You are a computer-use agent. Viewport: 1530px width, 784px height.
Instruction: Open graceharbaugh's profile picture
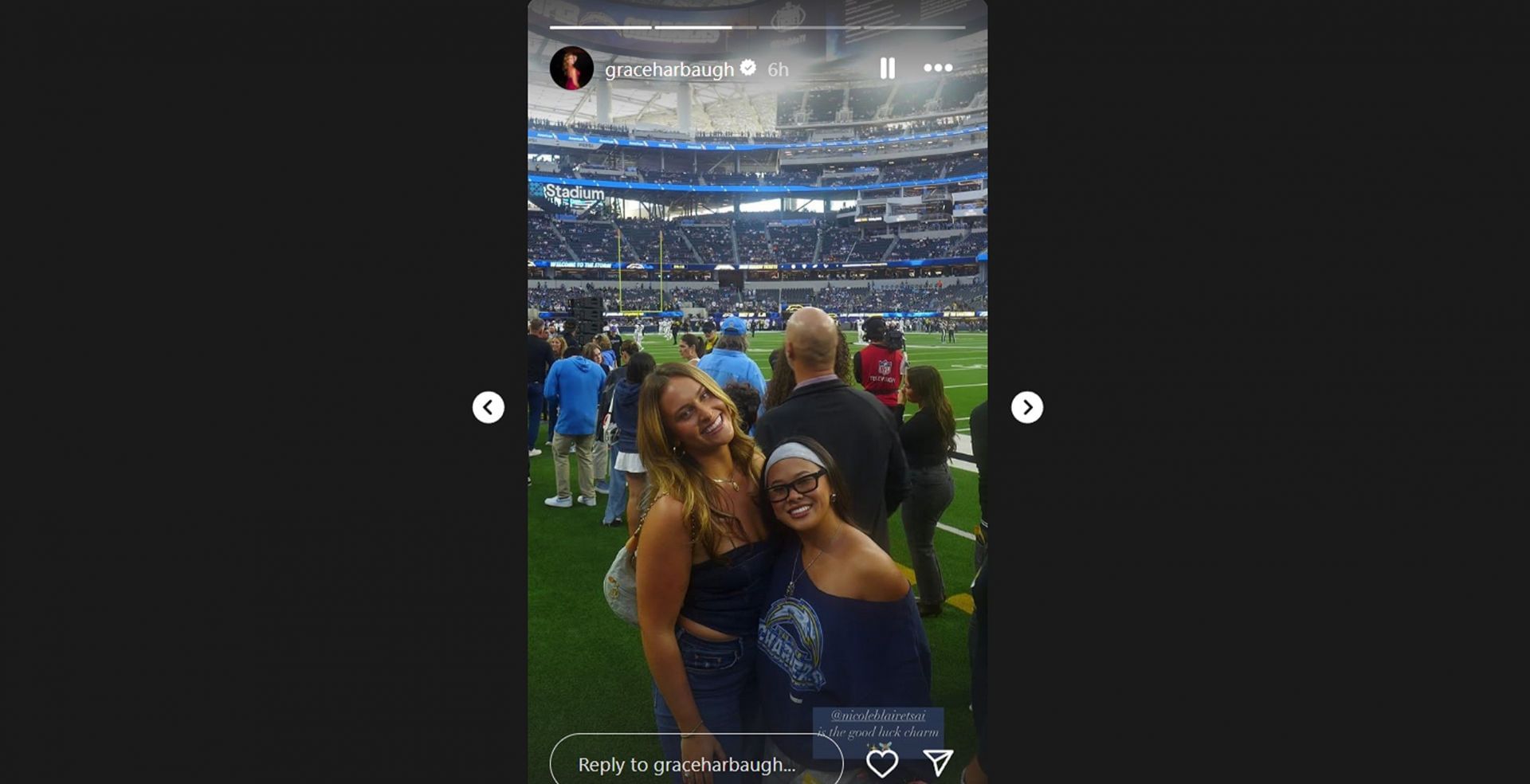coord(571,69)
